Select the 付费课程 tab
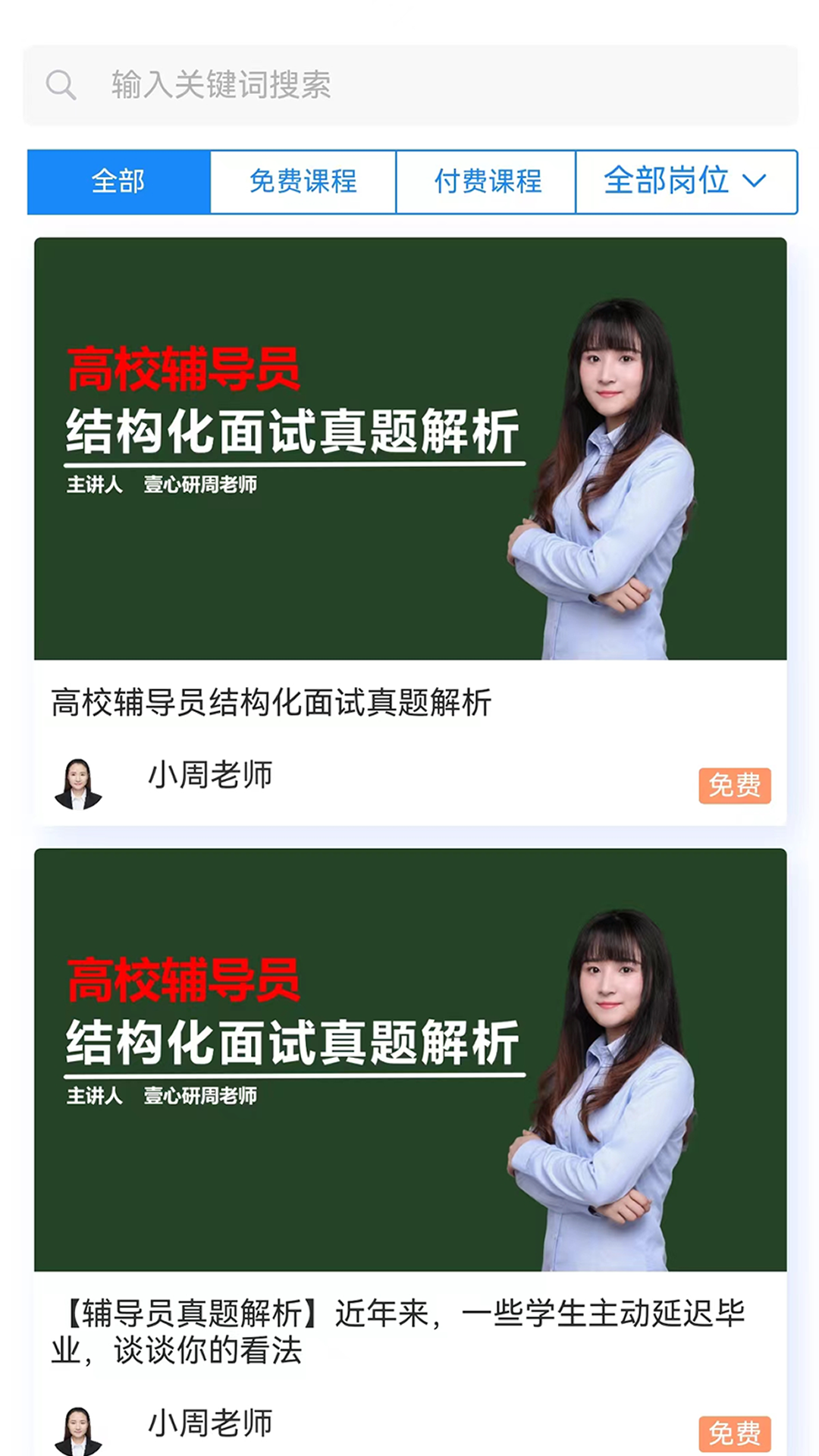 point(485,181)
